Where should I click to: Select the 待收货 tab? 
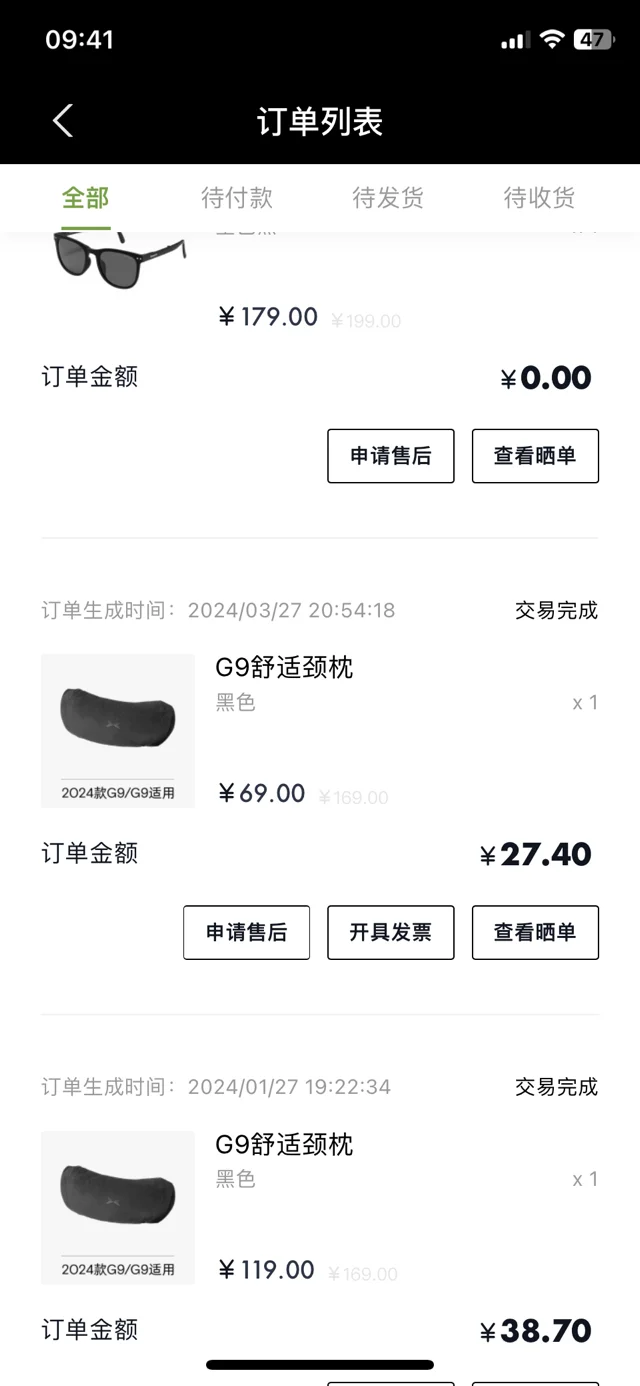click(x=540, y=198)
